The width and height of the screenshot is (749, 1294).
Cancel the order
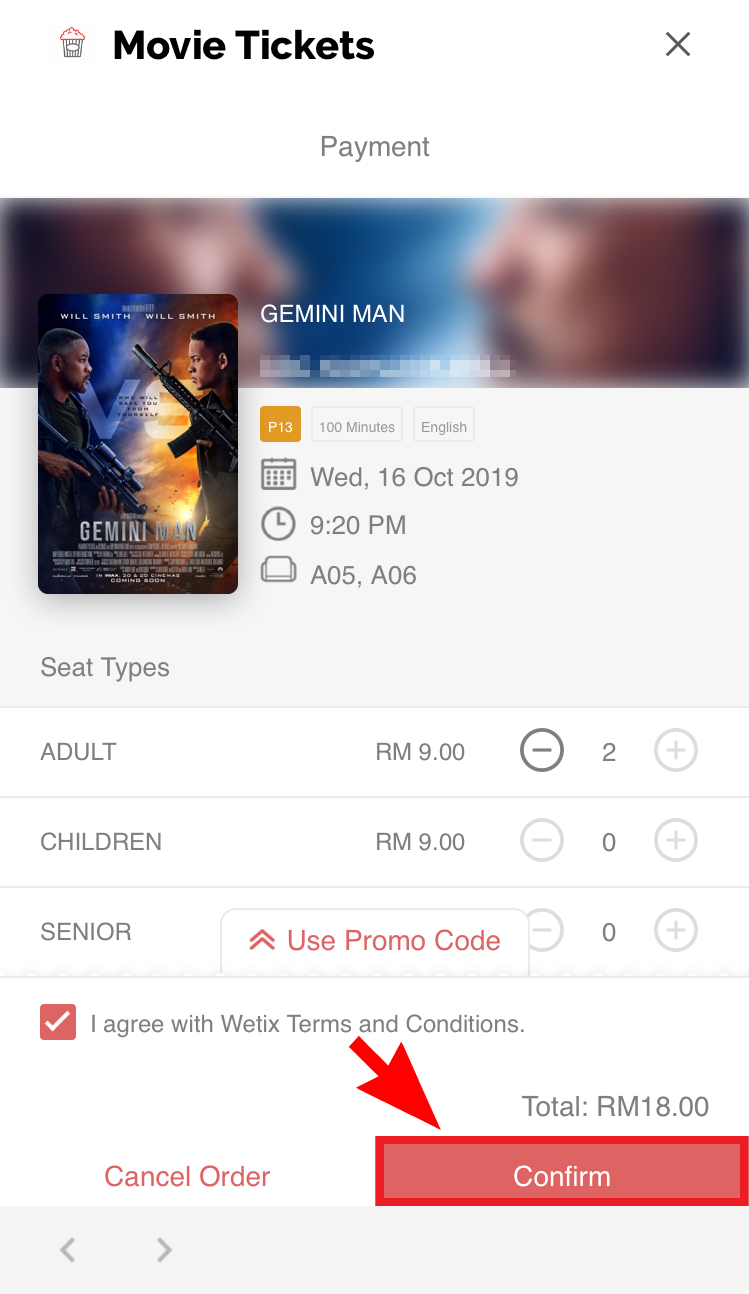coord(187,1176)
